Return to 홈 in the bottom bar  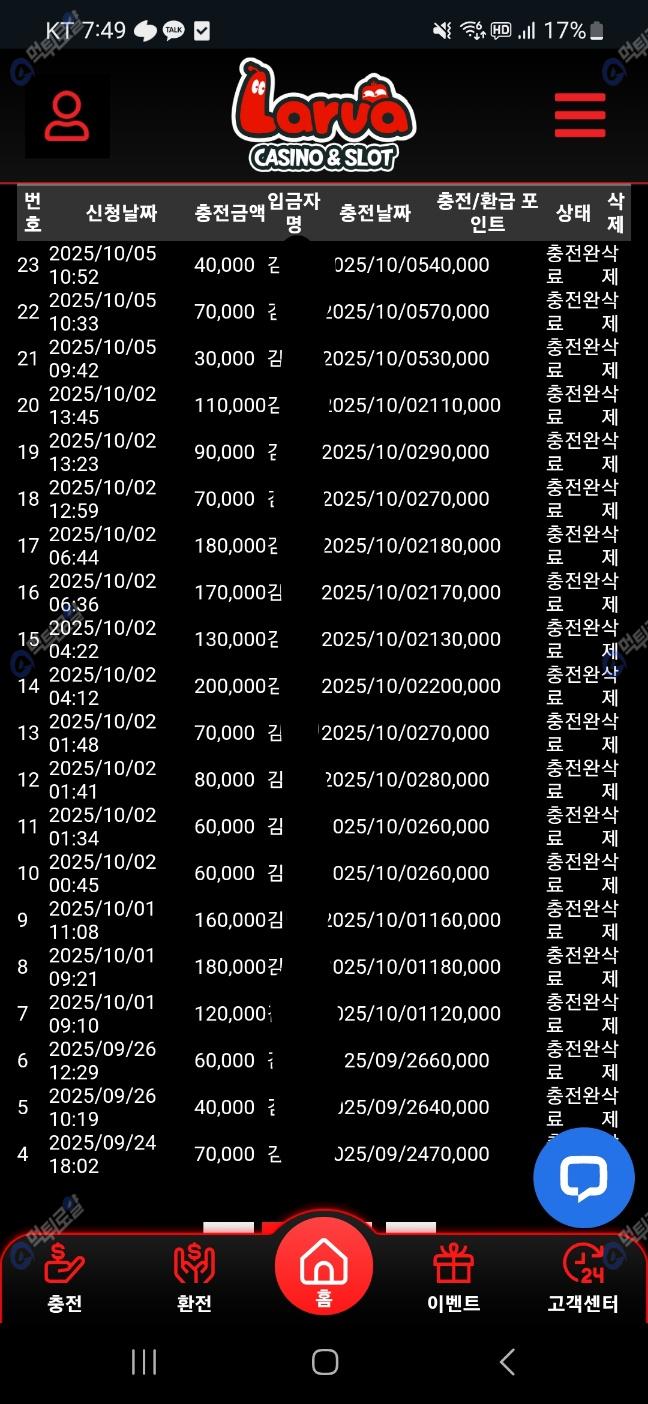[x=324, y=1267]
